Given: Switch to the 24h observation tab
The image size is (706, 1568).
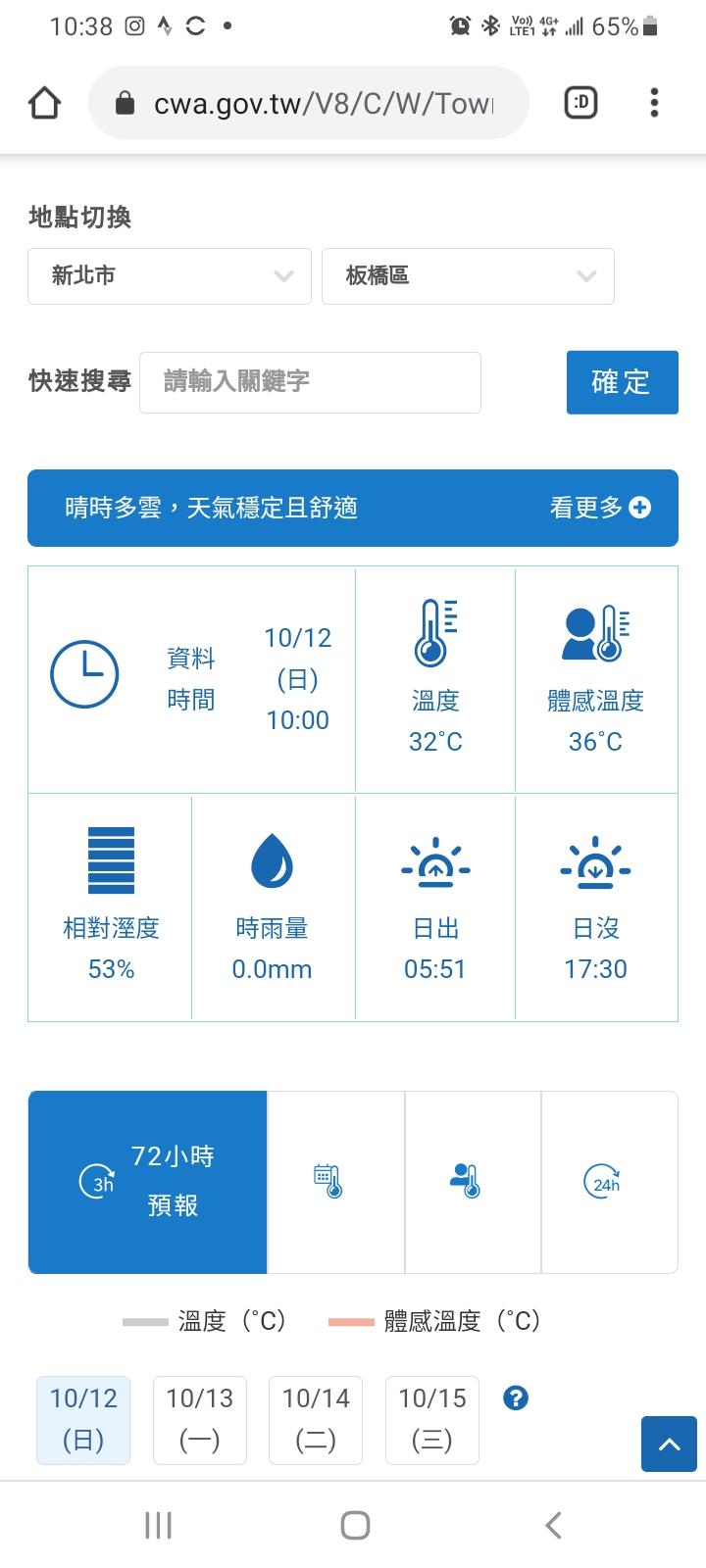Looking at the screenshot, I should (x=608, y=1182).
